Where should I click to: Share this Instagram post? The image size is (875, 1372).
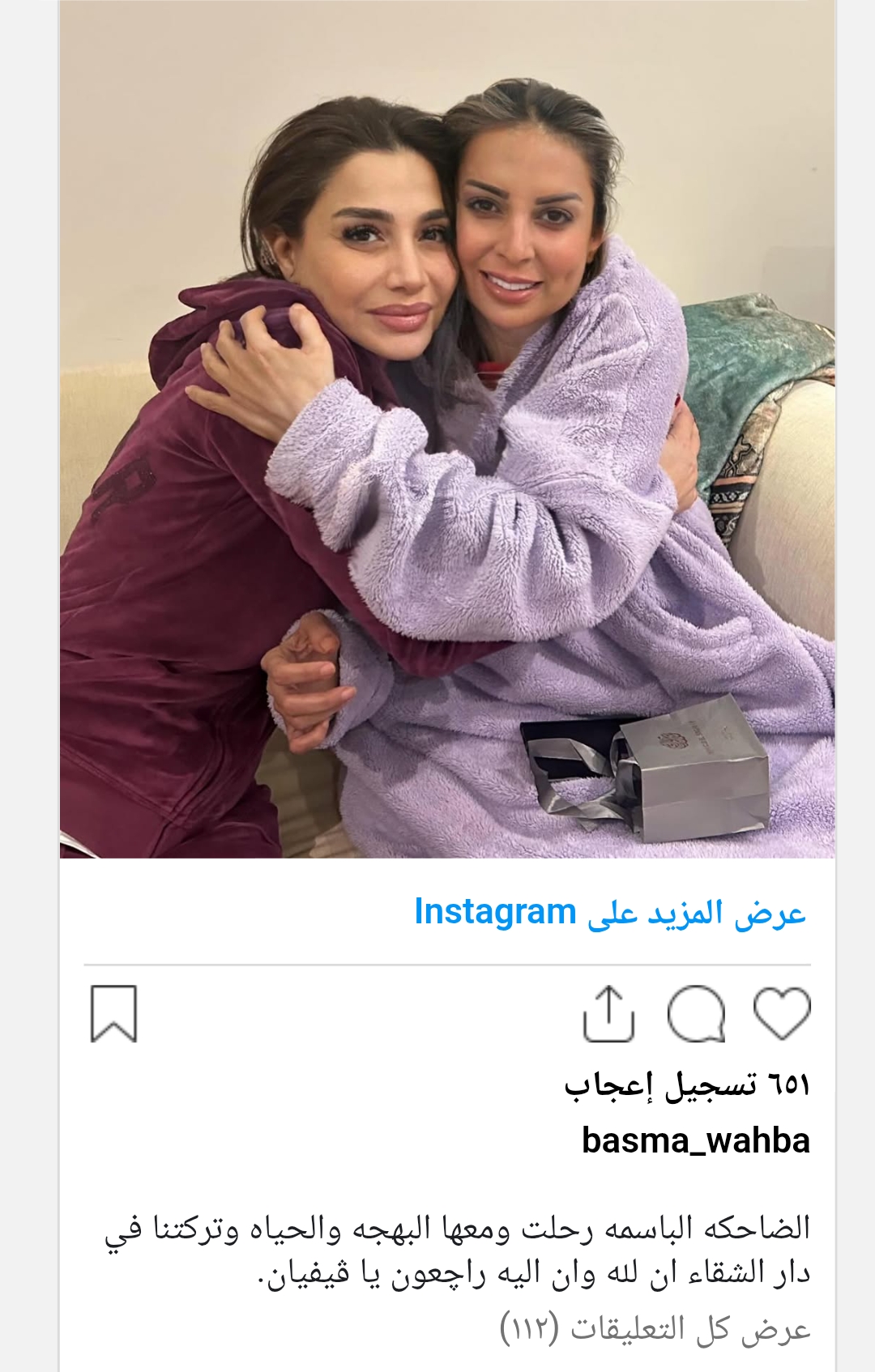pos(608,1012)
